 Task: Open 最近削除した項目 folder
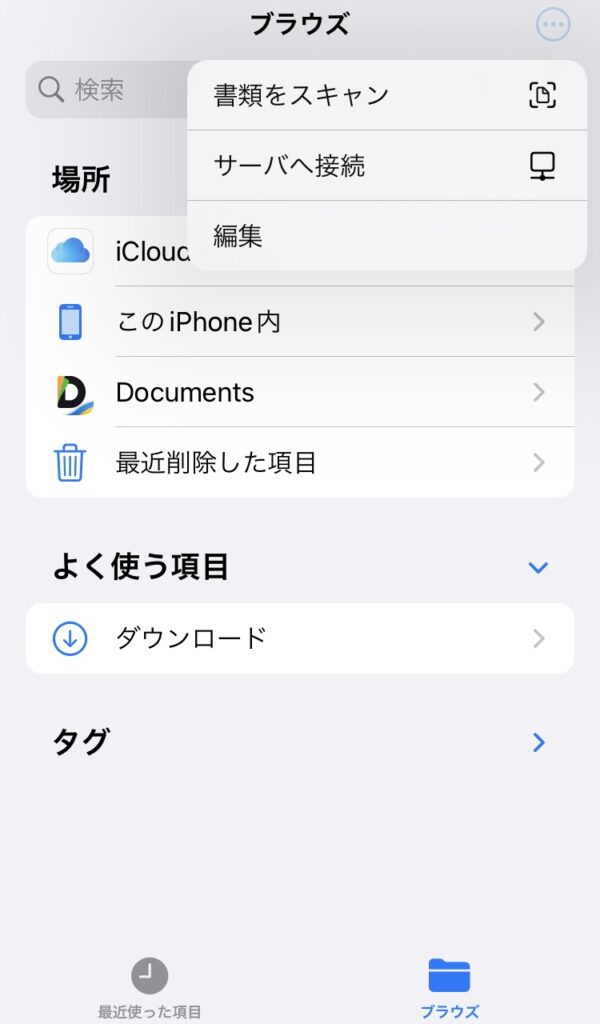click(x=300, y=462)
